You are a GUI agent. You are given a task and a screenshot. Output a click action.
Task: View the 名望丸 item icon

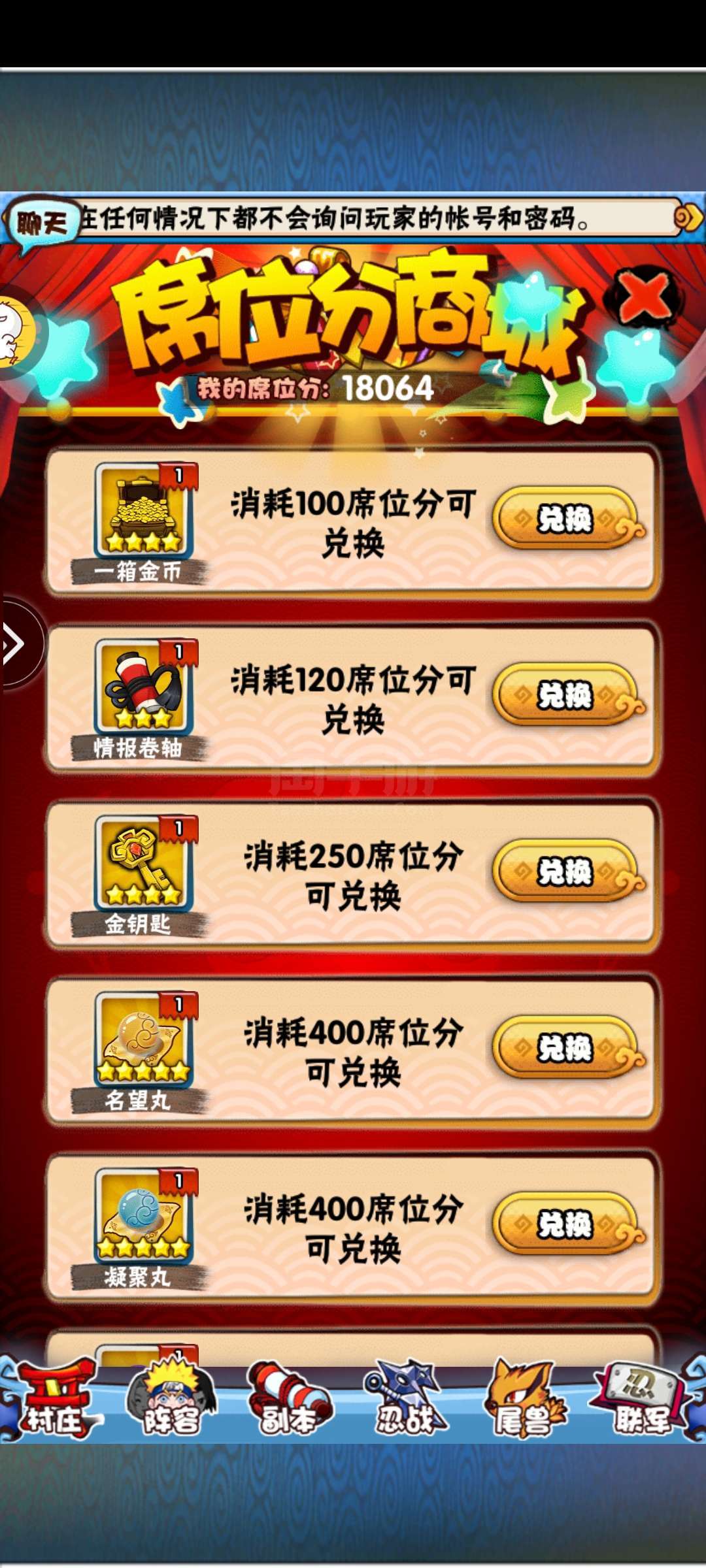coord(144,1039)
